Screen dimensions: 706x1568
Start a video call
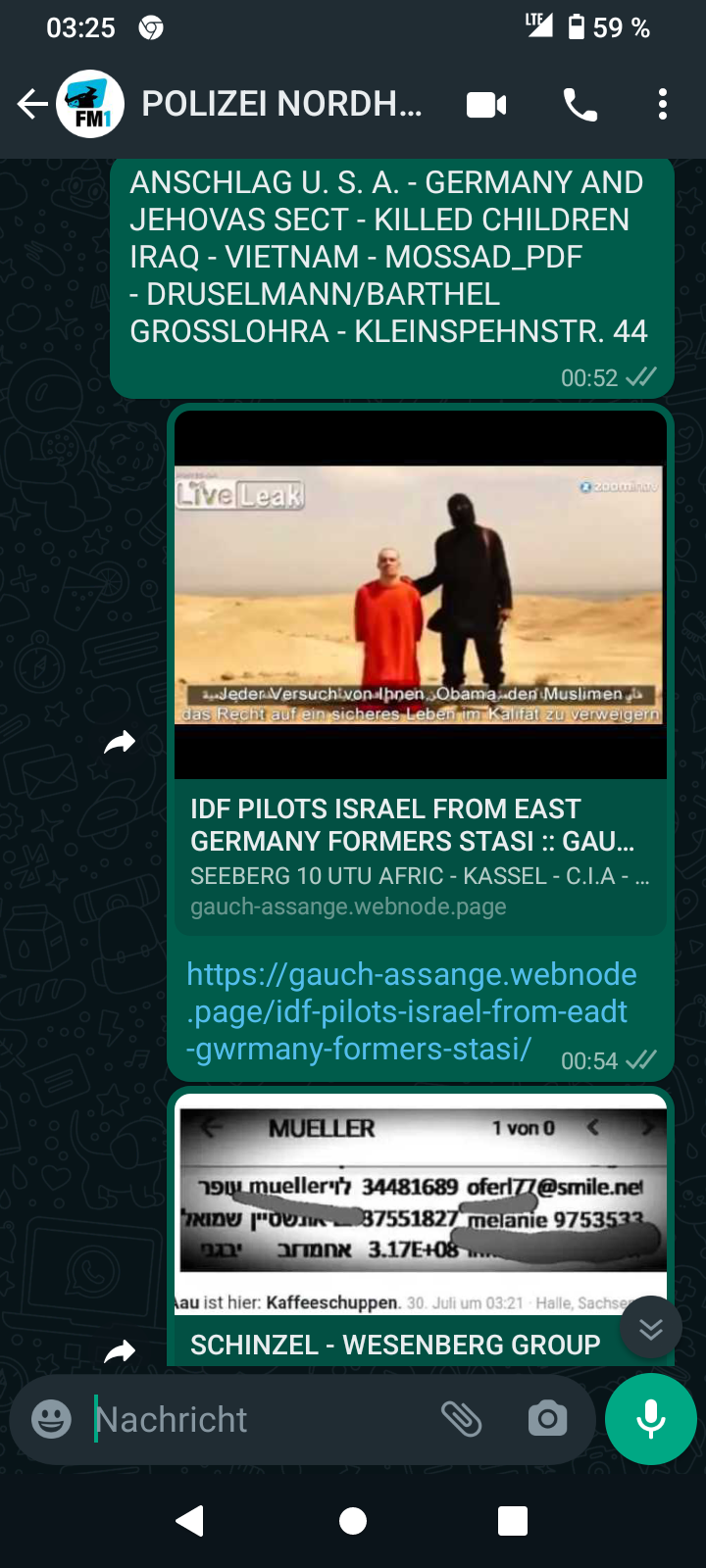click(486, 105)
